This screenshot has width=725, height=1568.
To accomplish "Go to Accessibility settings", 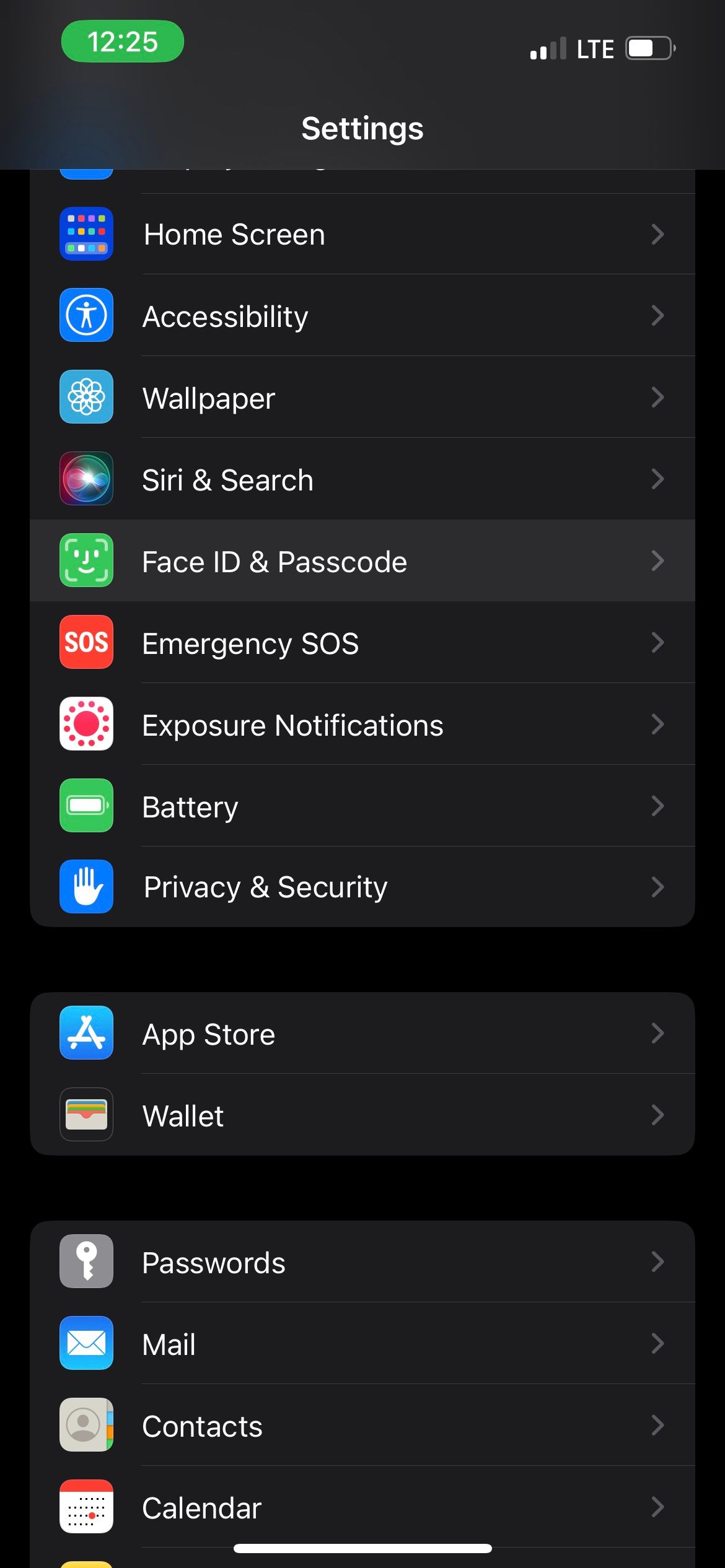I will click(362, 316).
